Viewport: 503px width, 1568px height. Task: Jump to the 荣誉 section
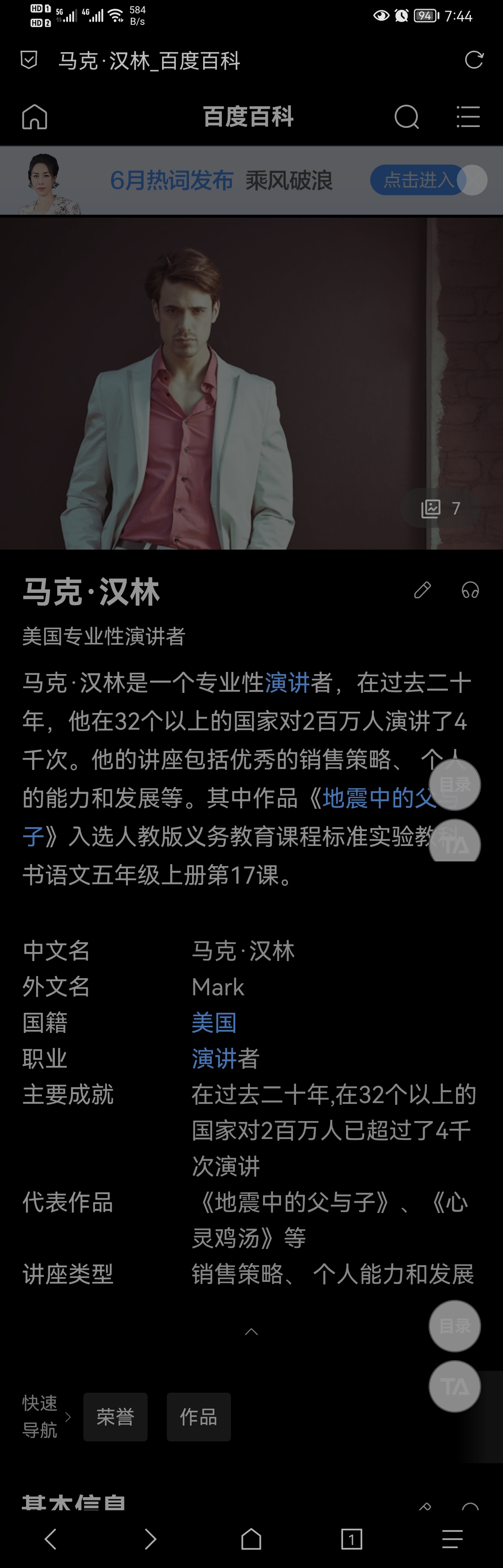[x=115, y=1417]
